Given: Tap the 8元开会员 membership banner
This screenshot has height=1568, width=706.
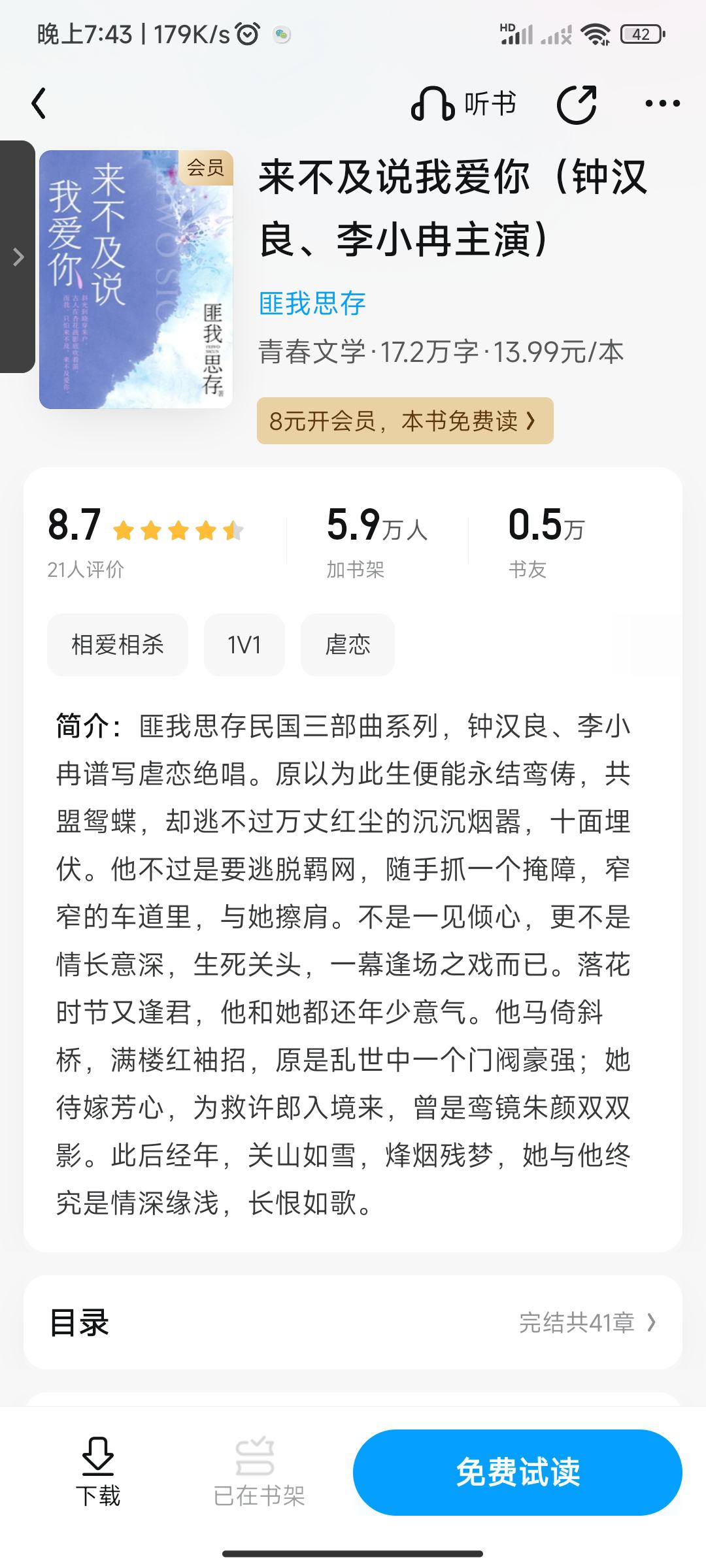Looking at the screenshot, I should [x=405, y=421].
